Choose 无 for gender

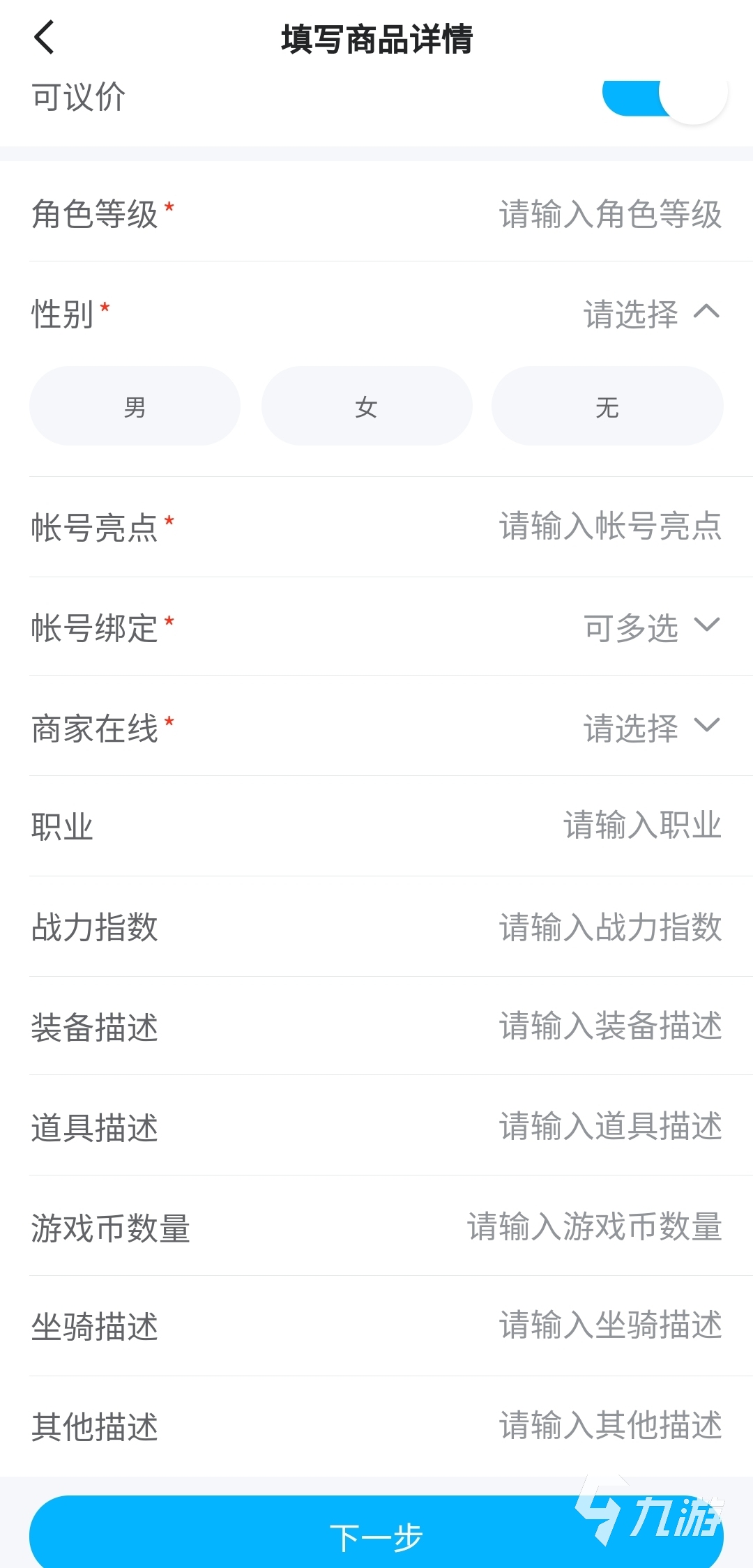pyautogui.click(x=607, y=406)
